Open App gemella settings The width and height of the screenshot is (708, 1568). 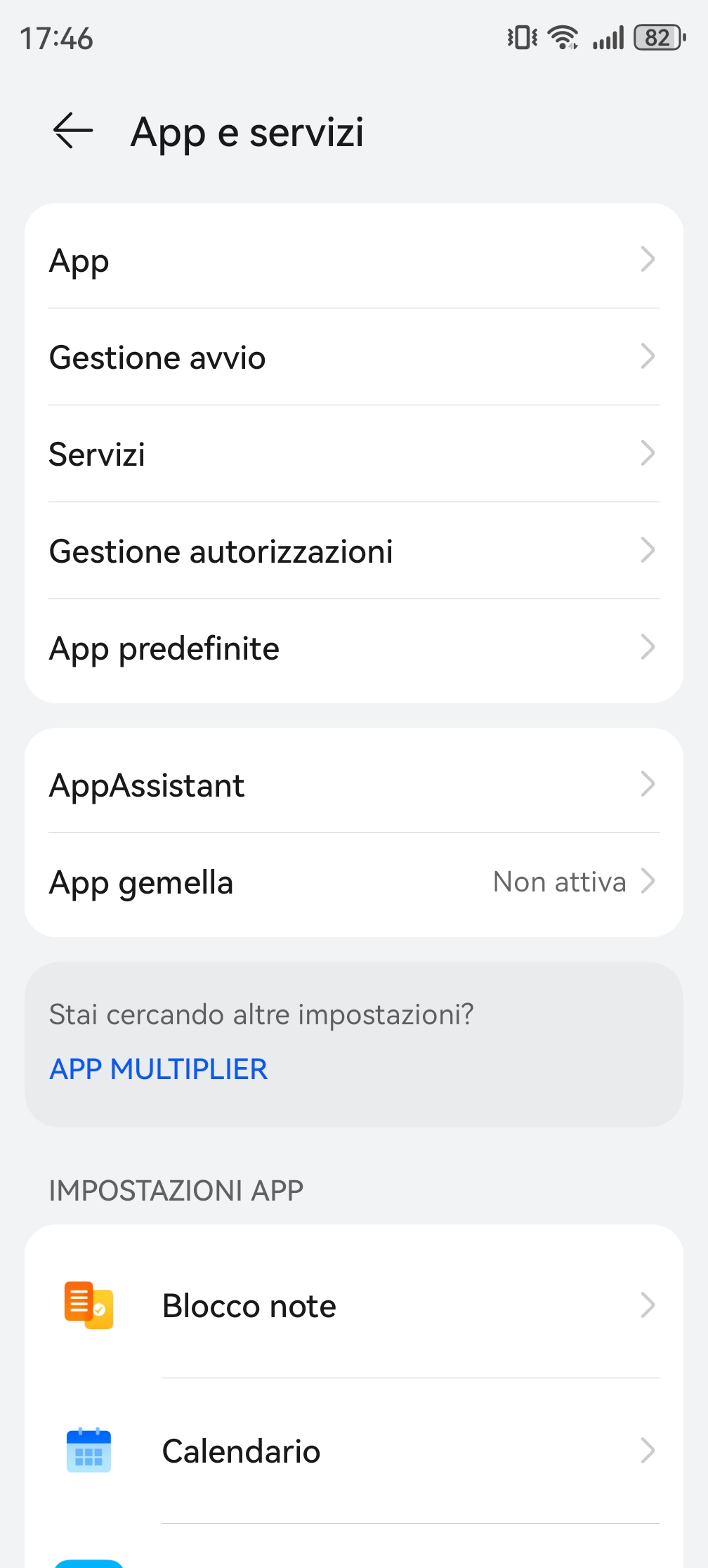click(x=353, y=882)
